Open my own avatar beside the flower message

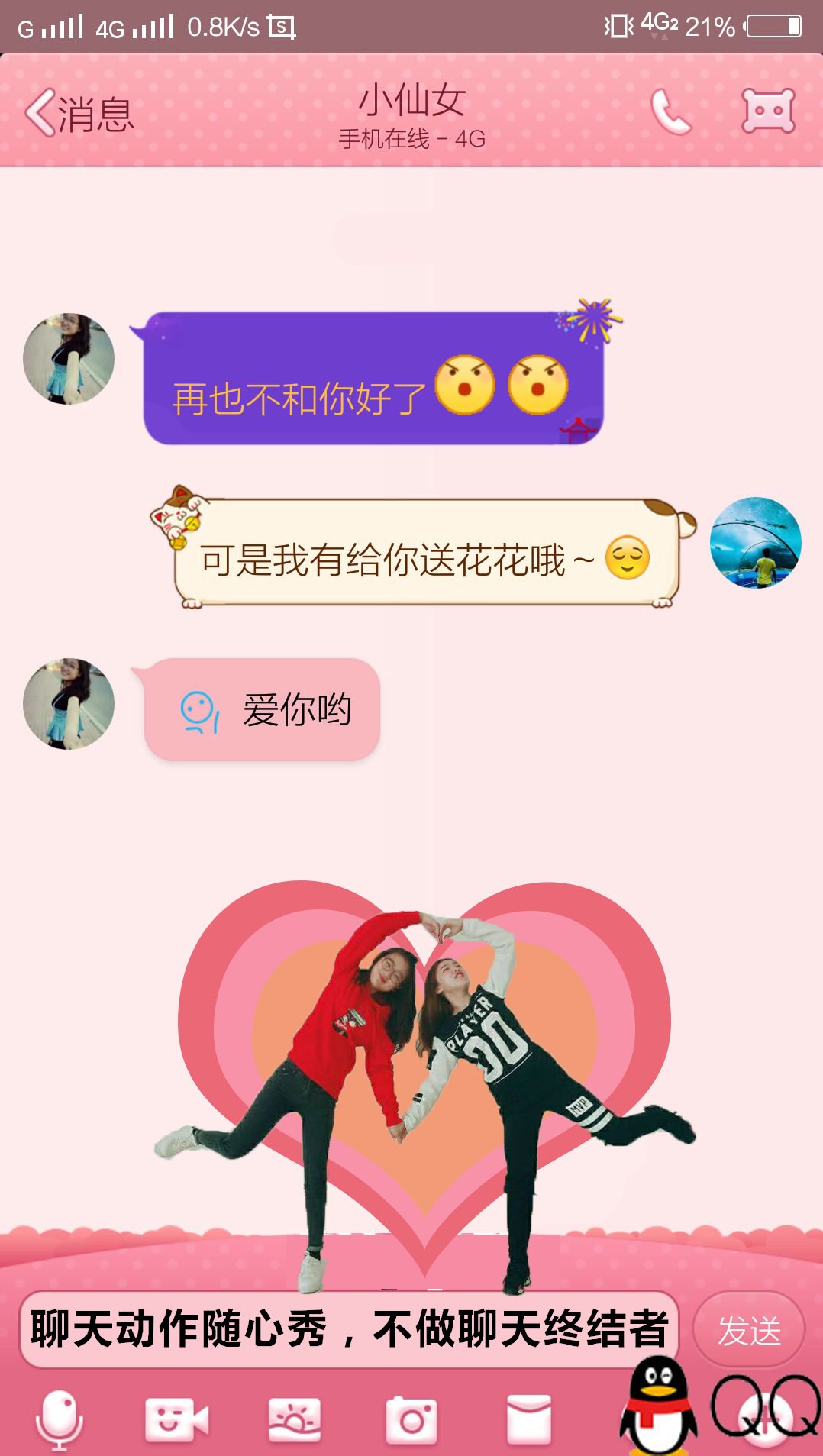[x=755, y=543]
